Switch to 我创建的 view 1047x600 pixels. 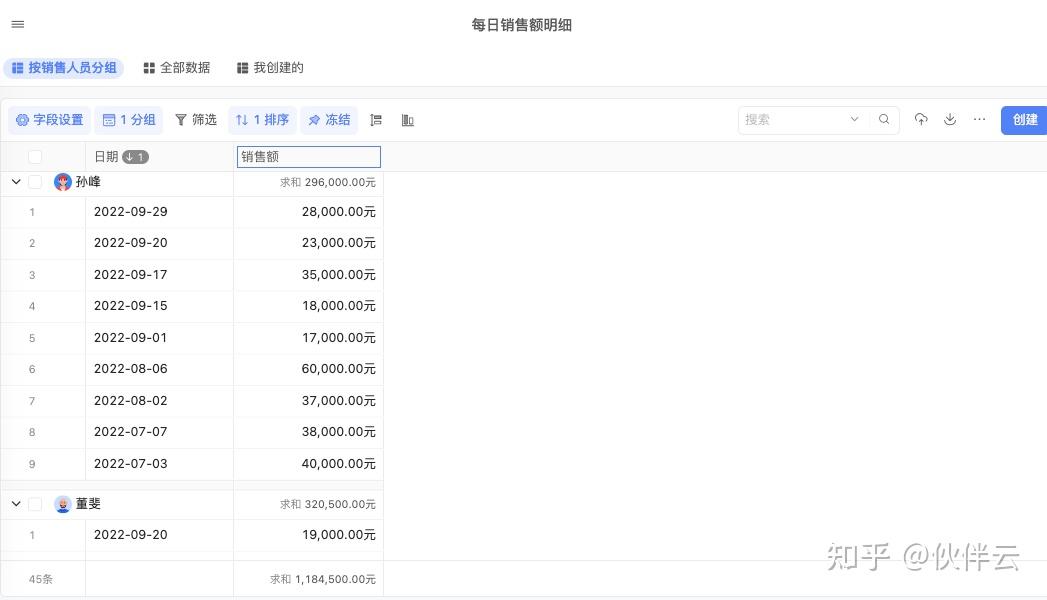tap(270, 68)
